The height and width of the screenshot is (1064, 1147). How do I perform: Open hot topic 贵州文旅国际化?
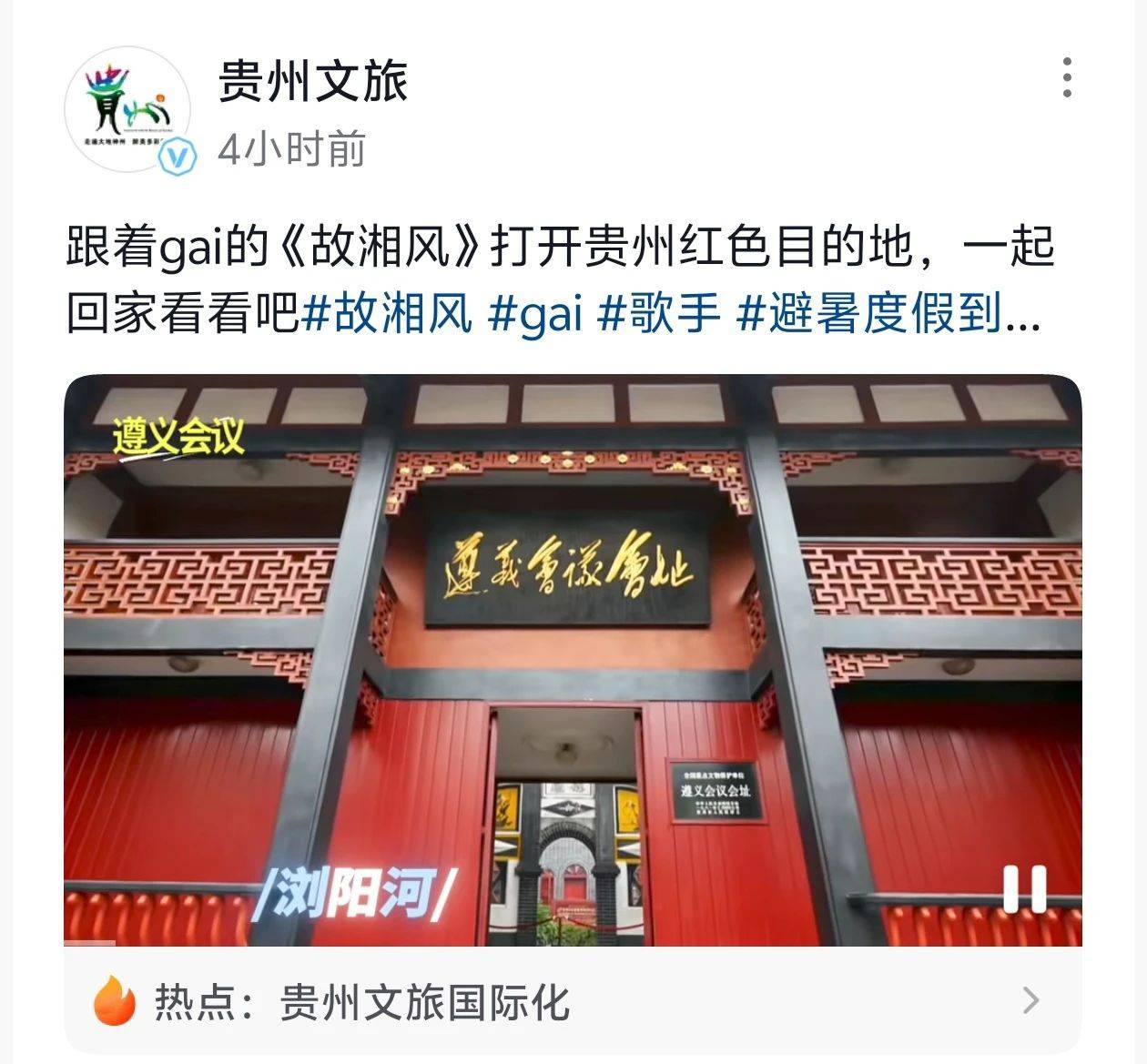click(572, 1001)
